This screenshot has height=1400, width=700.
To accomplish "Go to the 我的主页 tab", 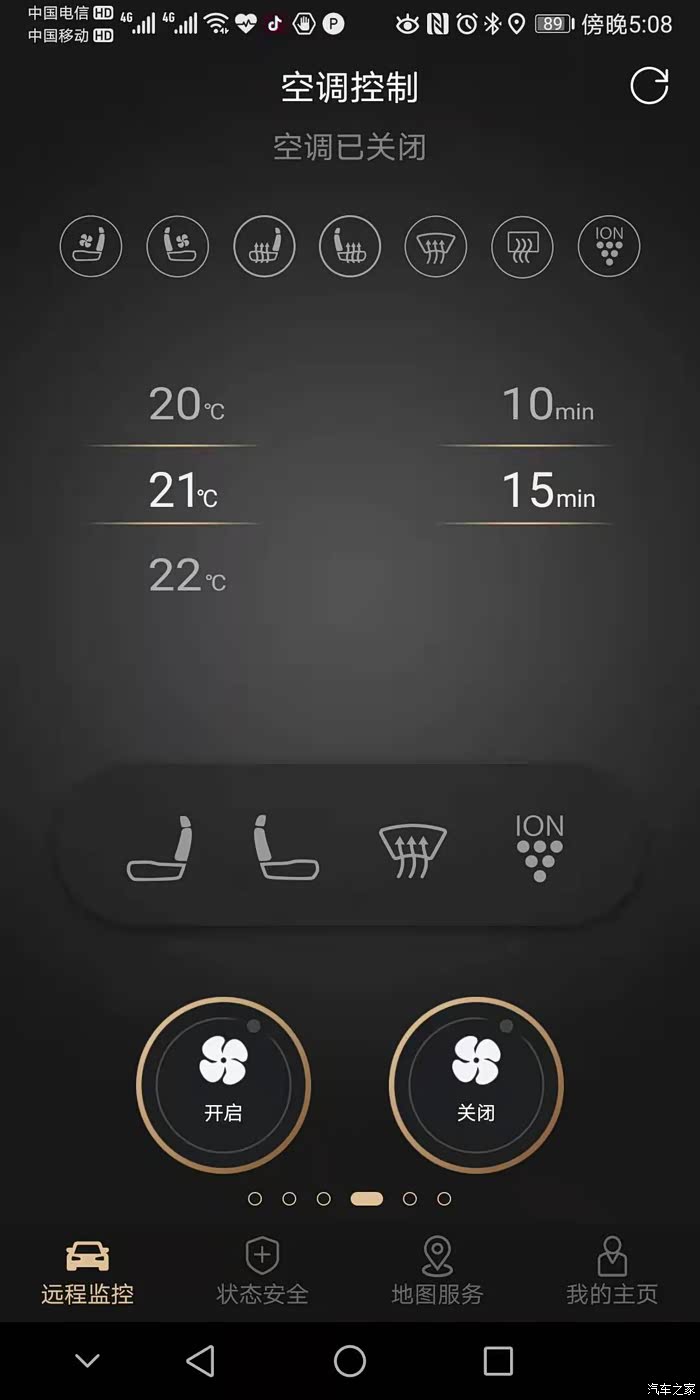I will pos(612,1272).
